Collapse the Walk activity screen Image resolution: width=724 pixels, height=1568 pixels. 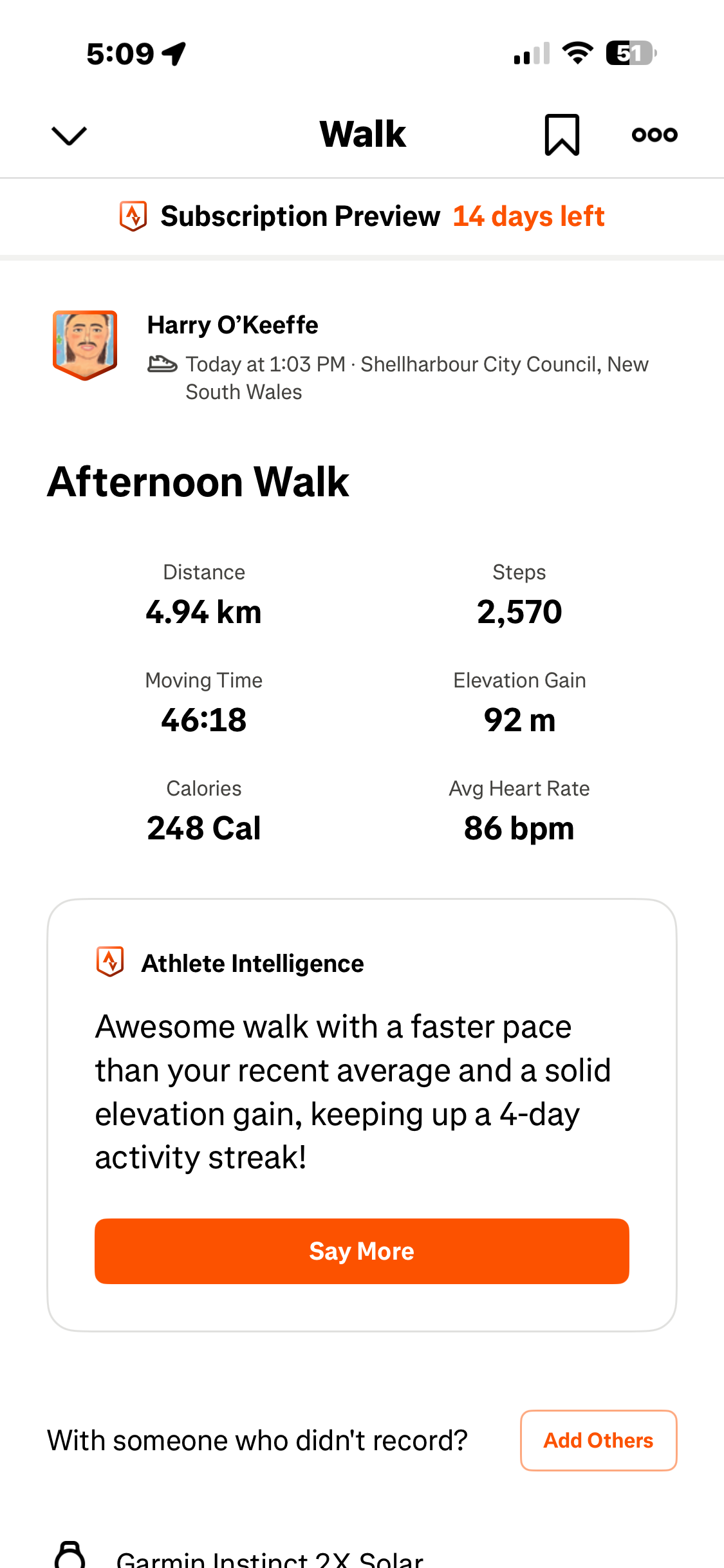click(x=69, y=135)
